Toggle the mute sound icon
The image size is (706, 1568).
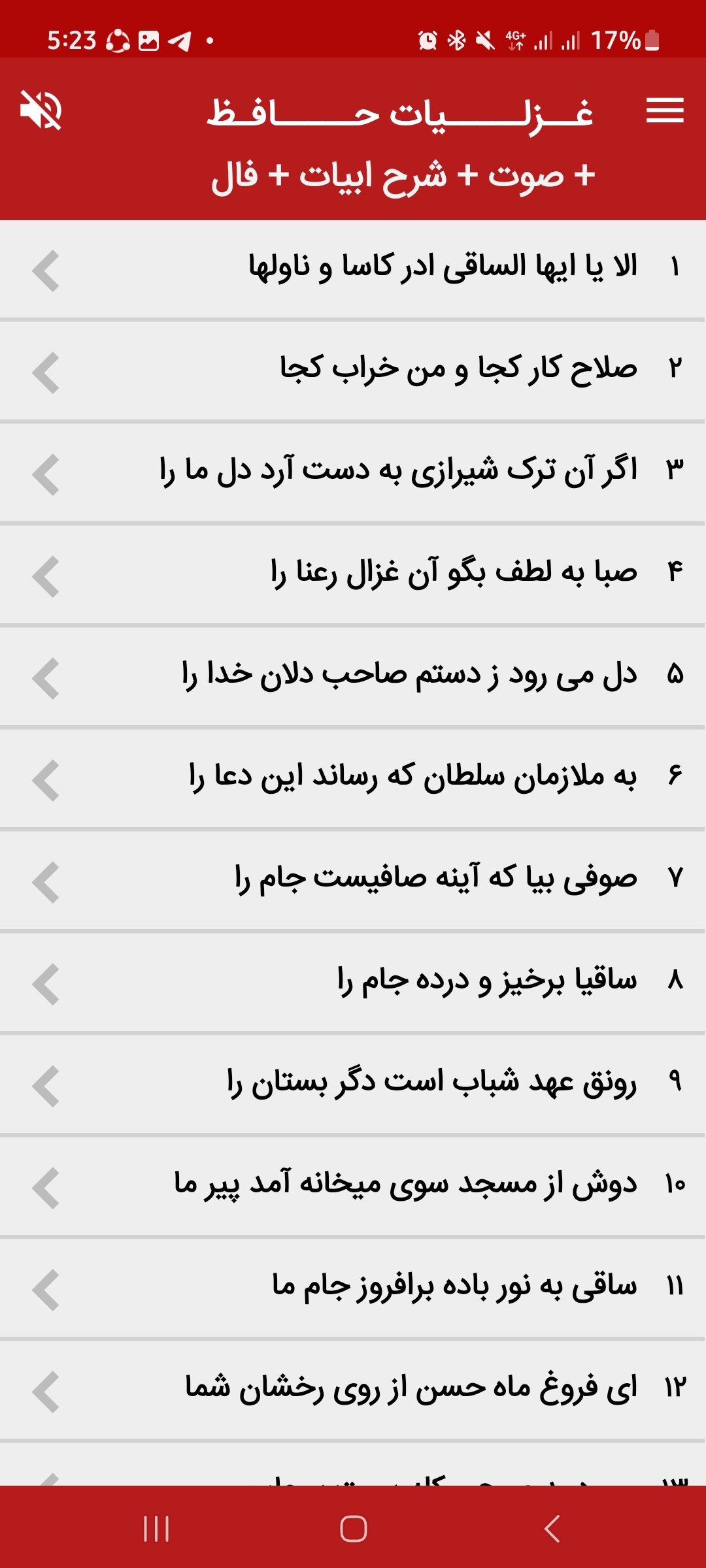(x=41, y=110)
